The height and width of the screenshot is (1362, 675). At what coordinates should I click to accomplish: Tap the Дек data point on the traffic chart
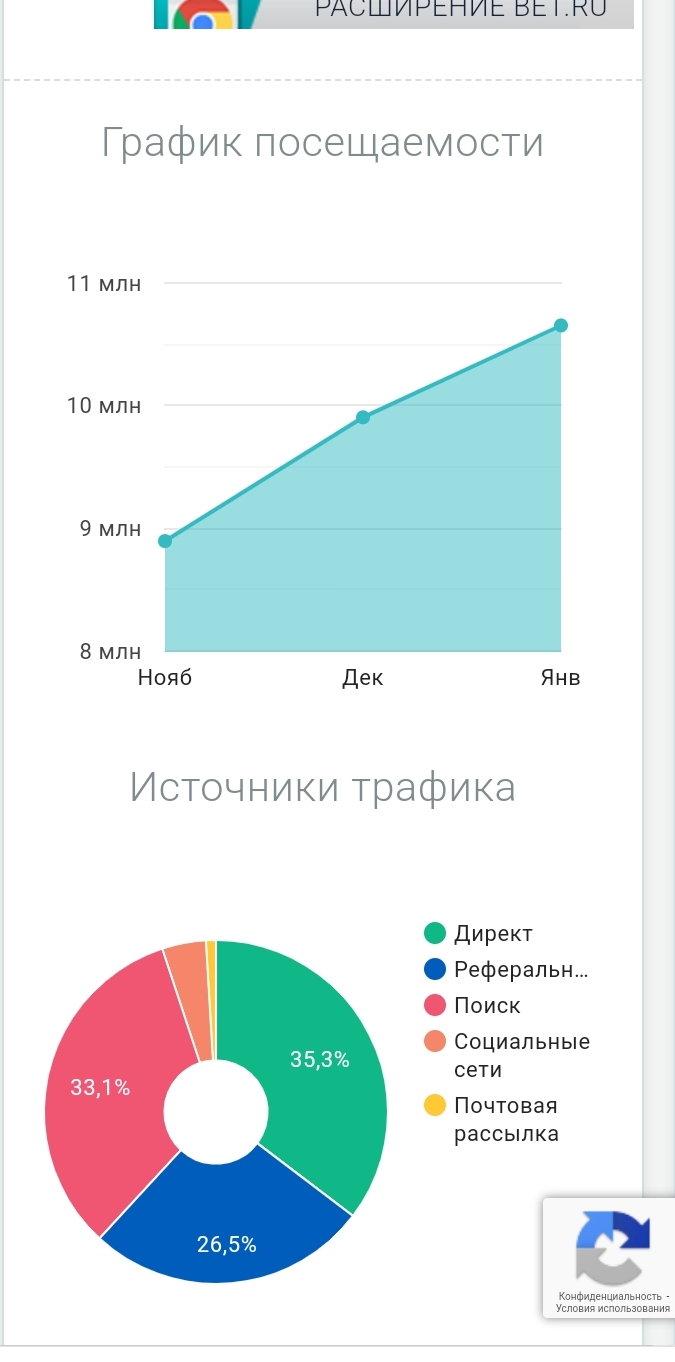[363, 417]
